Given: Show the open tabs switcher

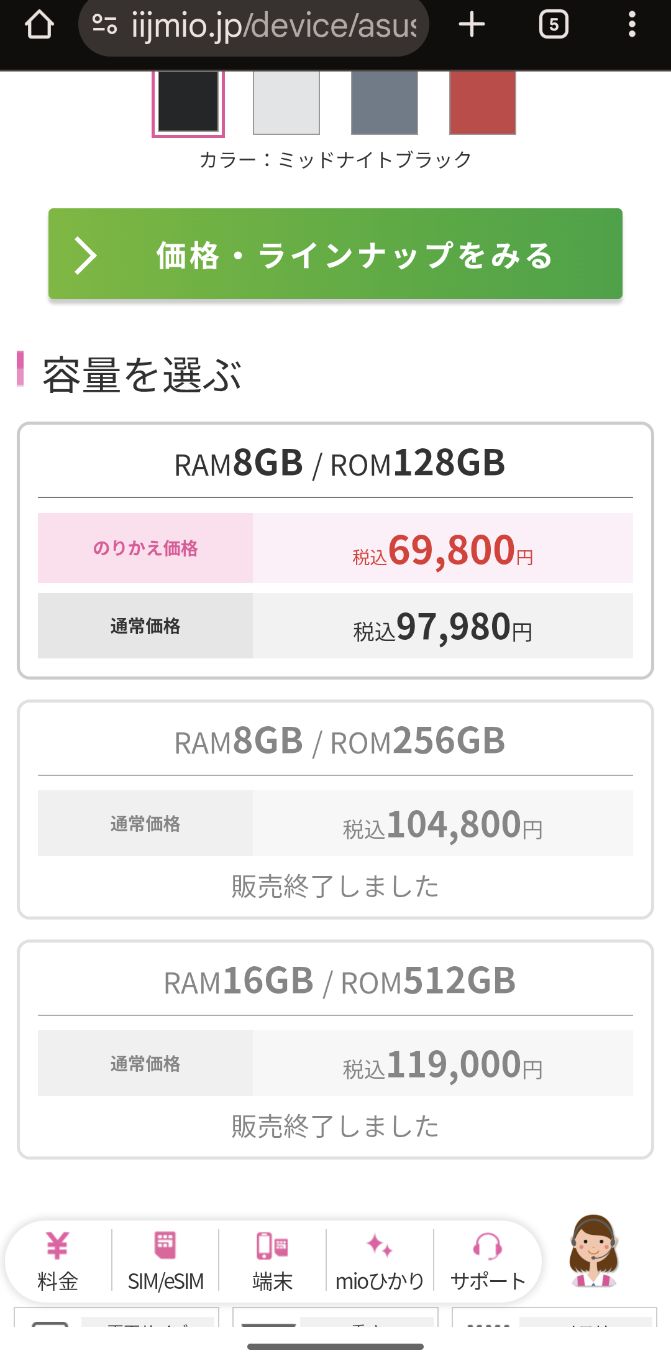Looking at the screenshot, I should (x=553, y=25).
